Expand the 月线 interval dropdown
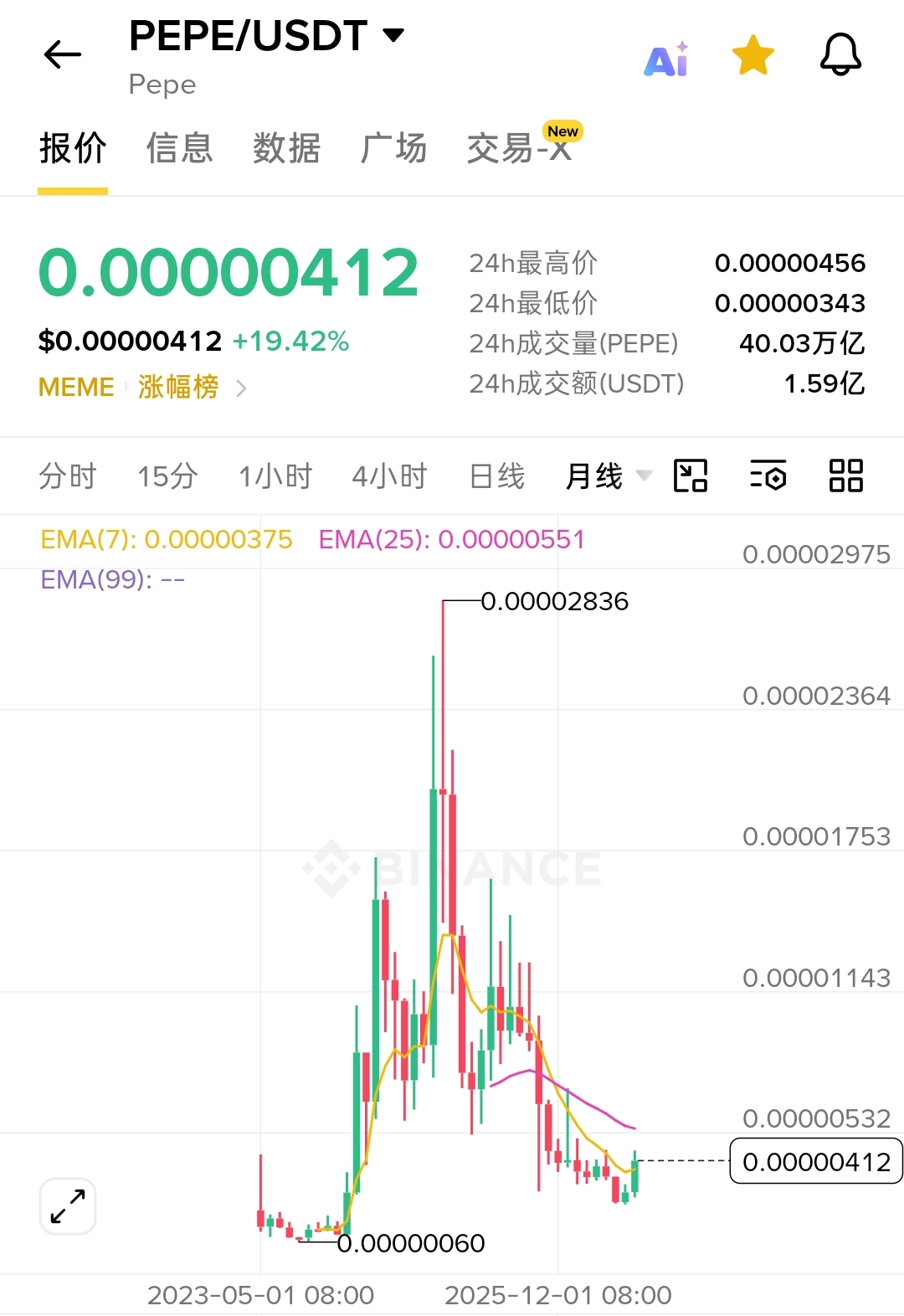This screenshot has height=1316, width=904. tap(609, 476)
